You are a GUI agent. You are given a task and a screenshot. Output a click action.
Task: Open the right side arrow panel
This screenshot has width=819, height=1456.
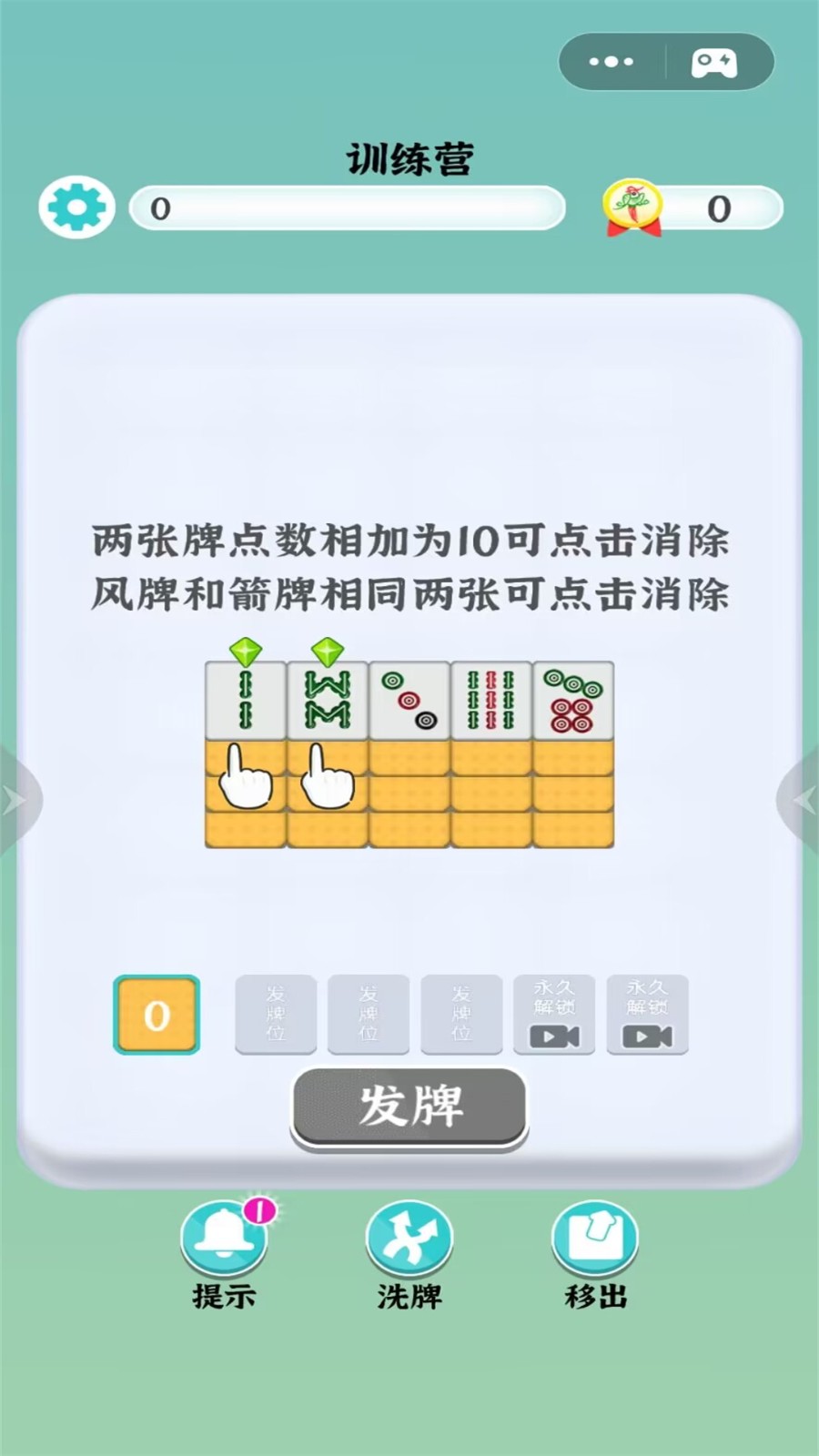click(x=803, y=801)
